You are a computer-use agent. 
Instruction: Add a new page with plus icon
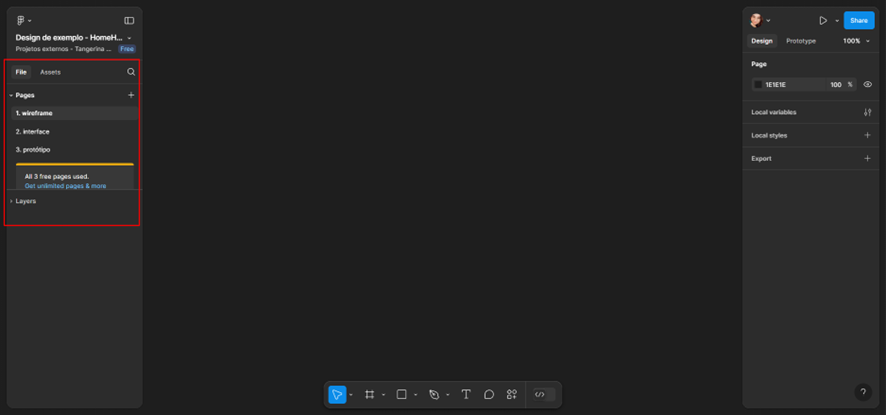pyautogui.click(x=131, y=95)
